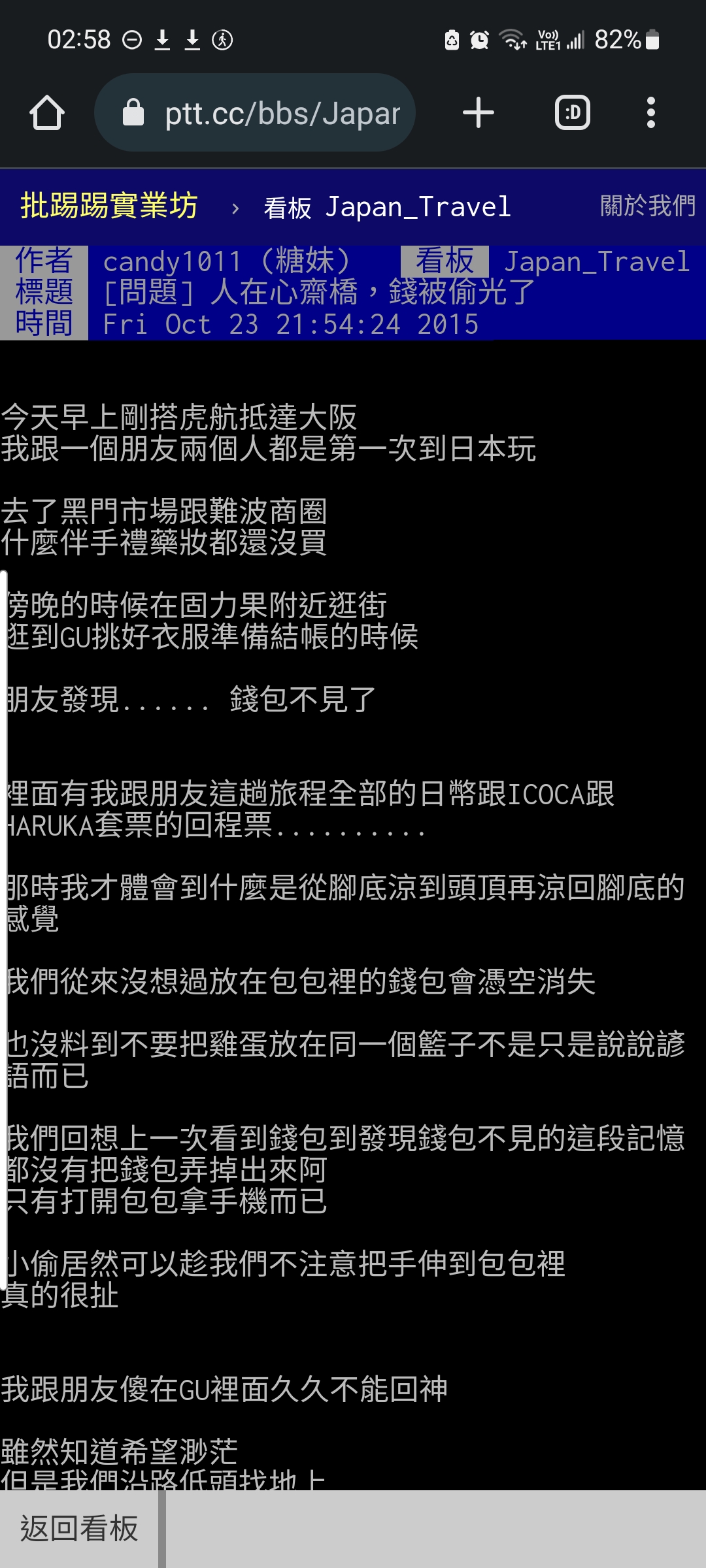The width and height of the screenshot is (706, 1568).
Task: Return to the board via 返回看板
Action: (79, 1529)
